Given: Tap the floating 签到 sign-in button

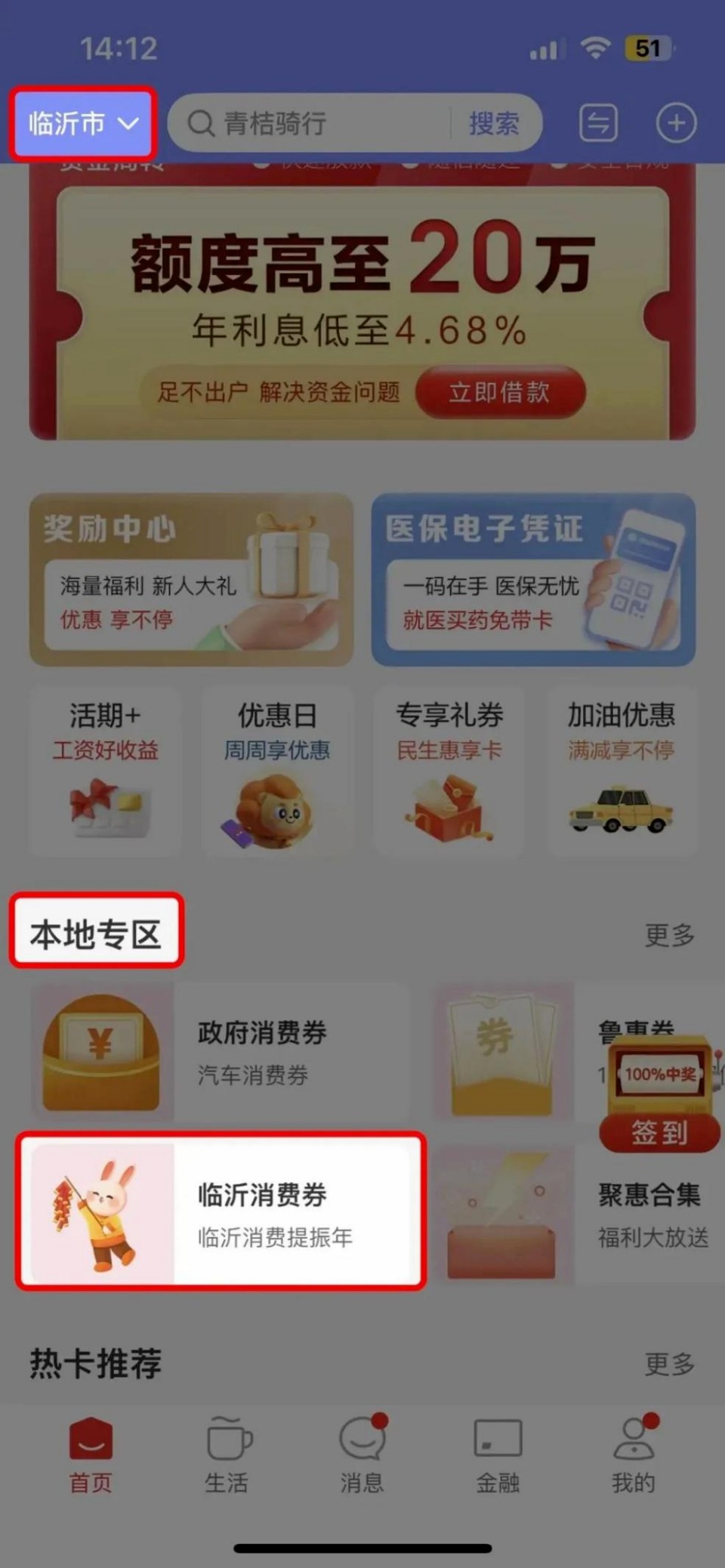Looking at the screenshot, I should pyautogui.click(x=659, y=1132).
